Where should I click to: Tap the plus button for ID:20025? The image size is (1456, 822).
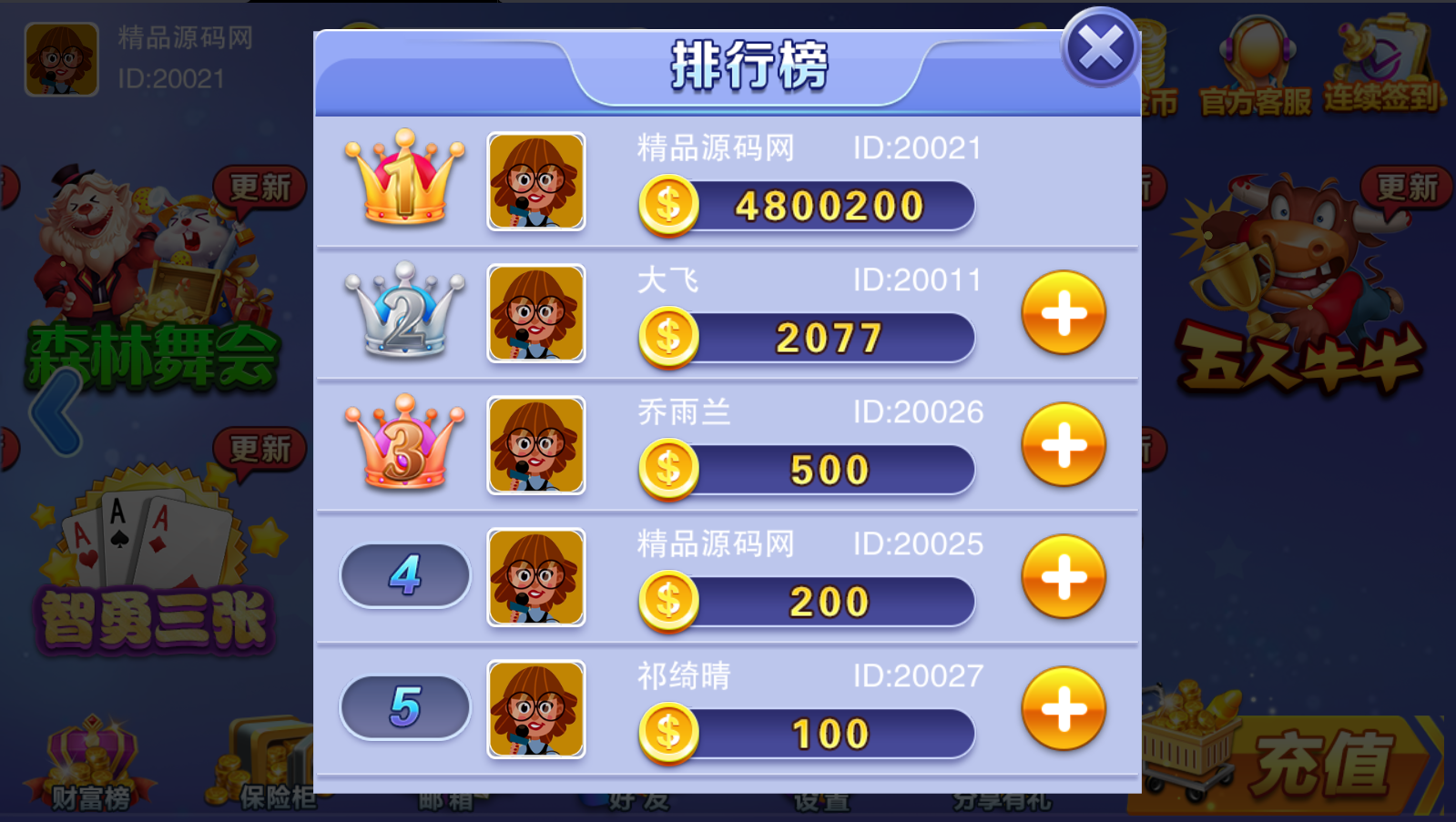[1063, 577]
